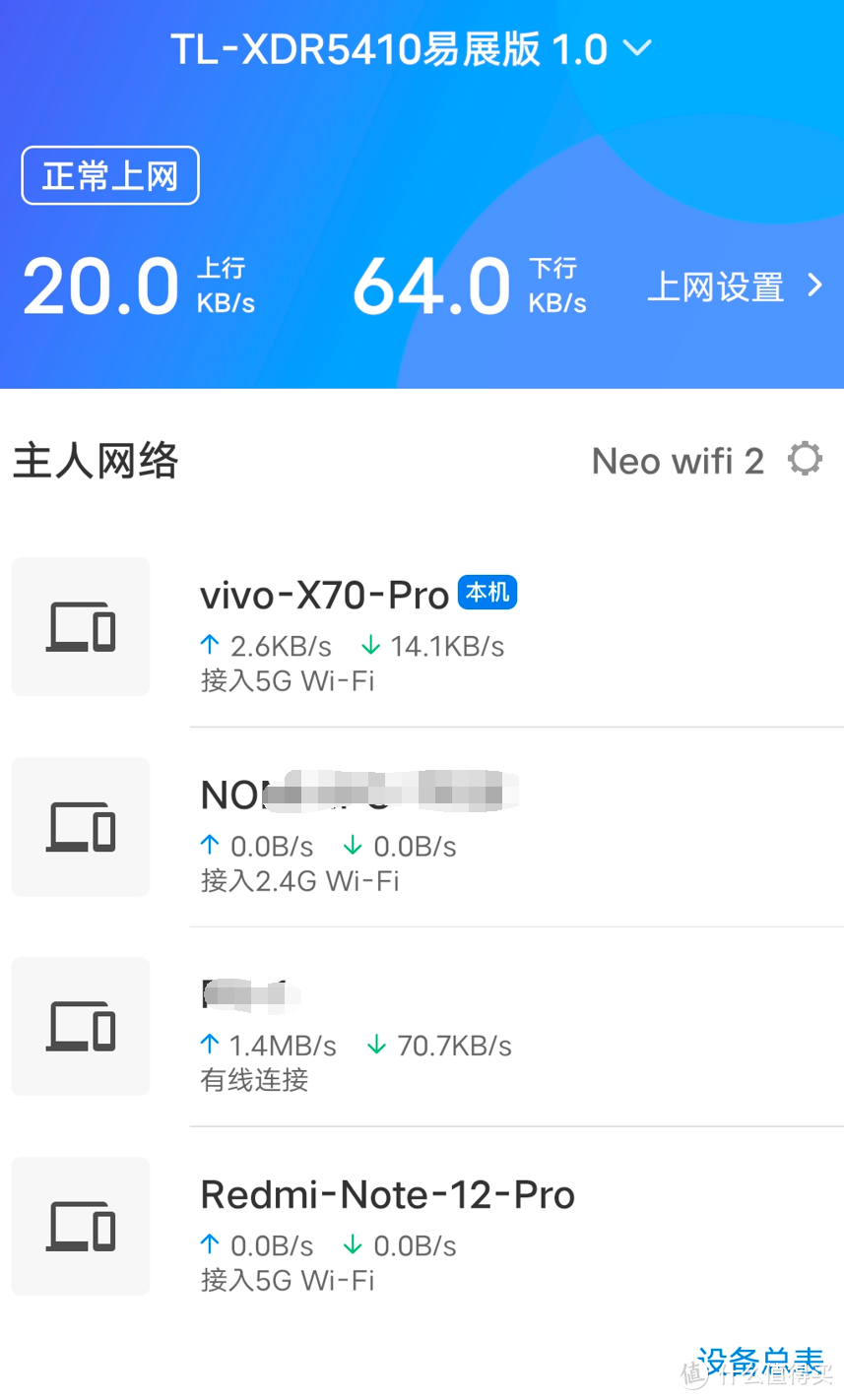
Task: Open 上网设置 via its chevron arrow
Action: [813, 286]
